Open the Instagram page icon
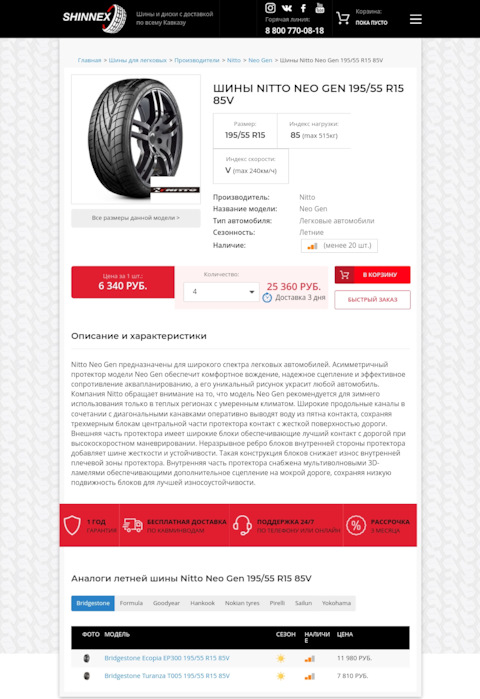Image resolution: width=480 pixels, height=699 pixels. [x=270, y=8]
